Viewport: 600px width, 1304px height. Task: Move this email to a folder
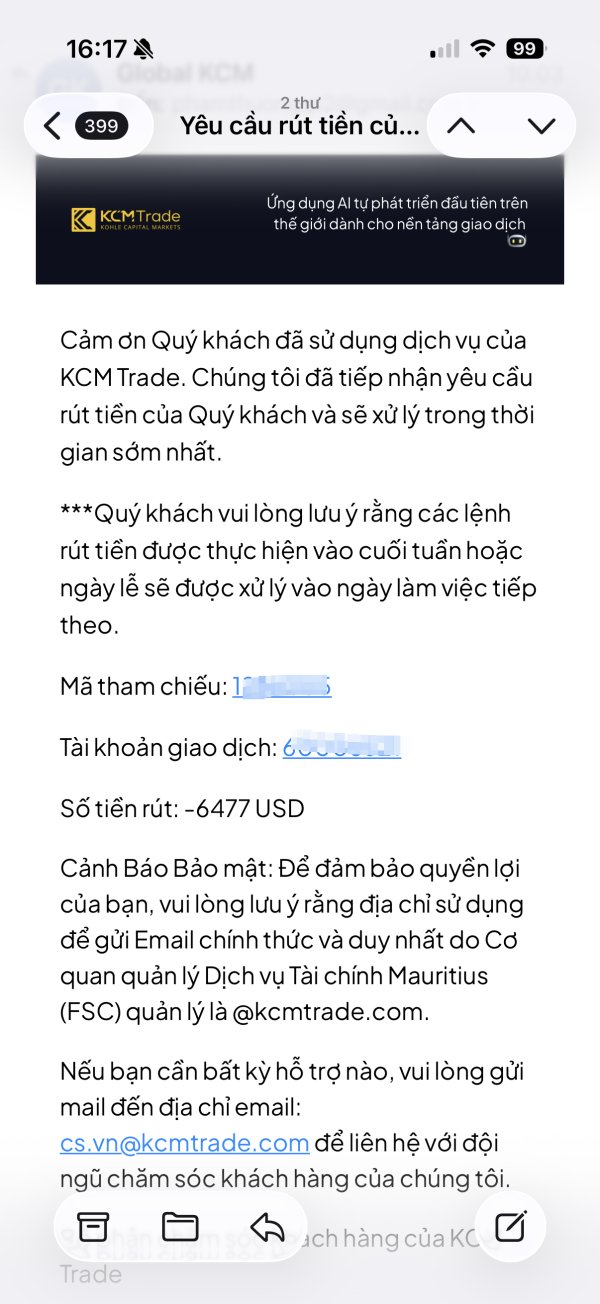click(180, 1225)
